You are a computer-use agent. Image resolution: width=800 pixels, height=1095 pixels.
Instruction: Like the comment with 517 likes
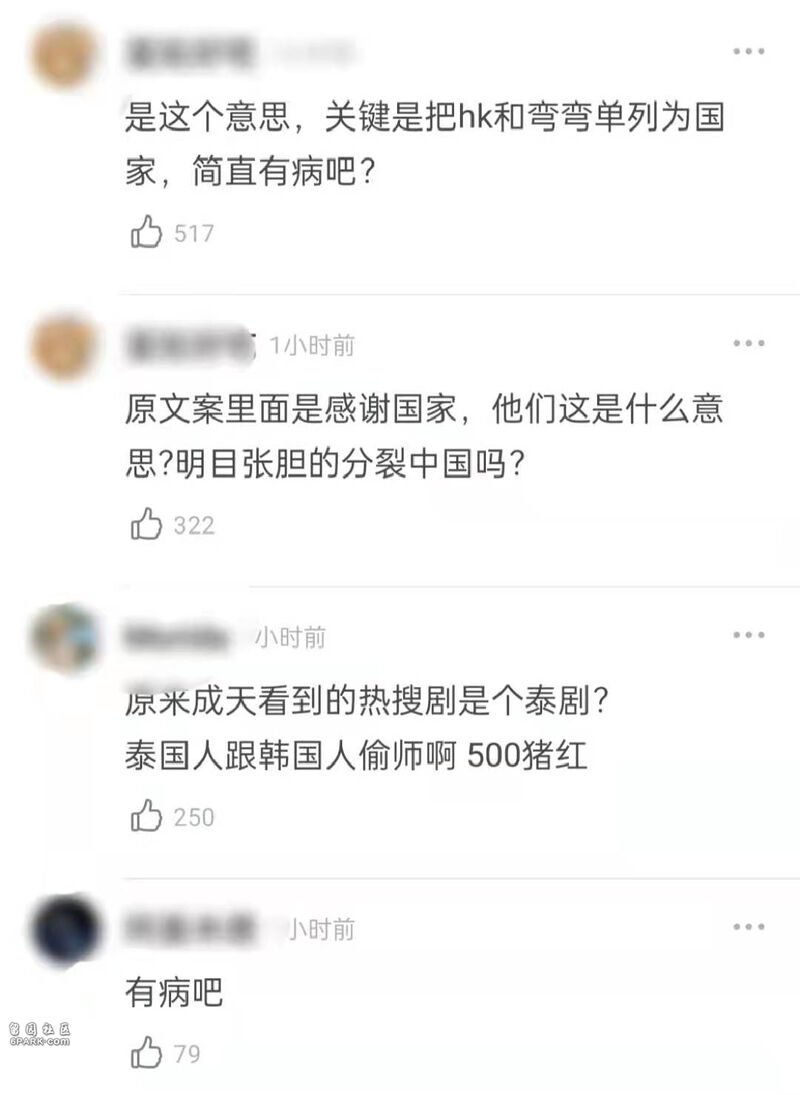click(x=147, y=233)
